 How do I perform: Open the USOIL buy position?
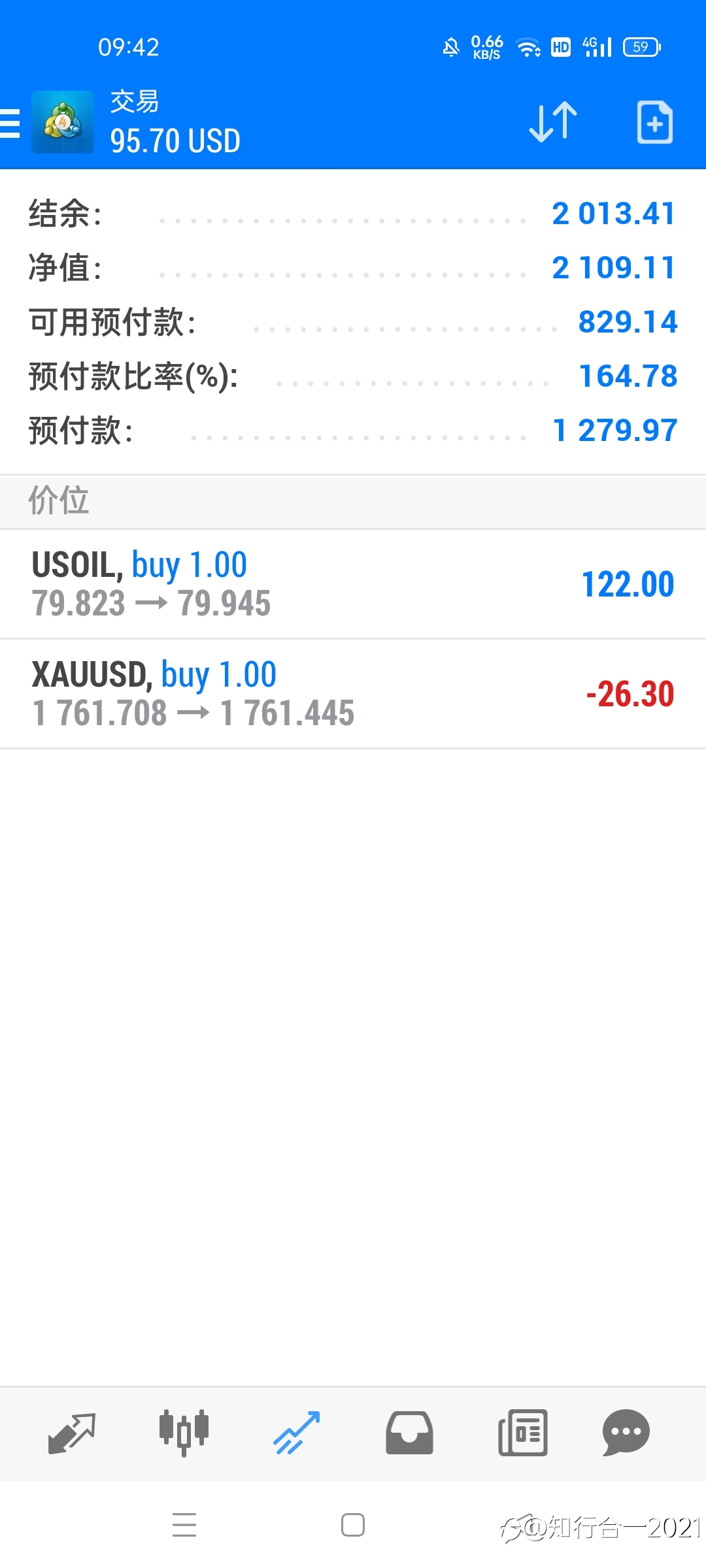click(353, 584)
